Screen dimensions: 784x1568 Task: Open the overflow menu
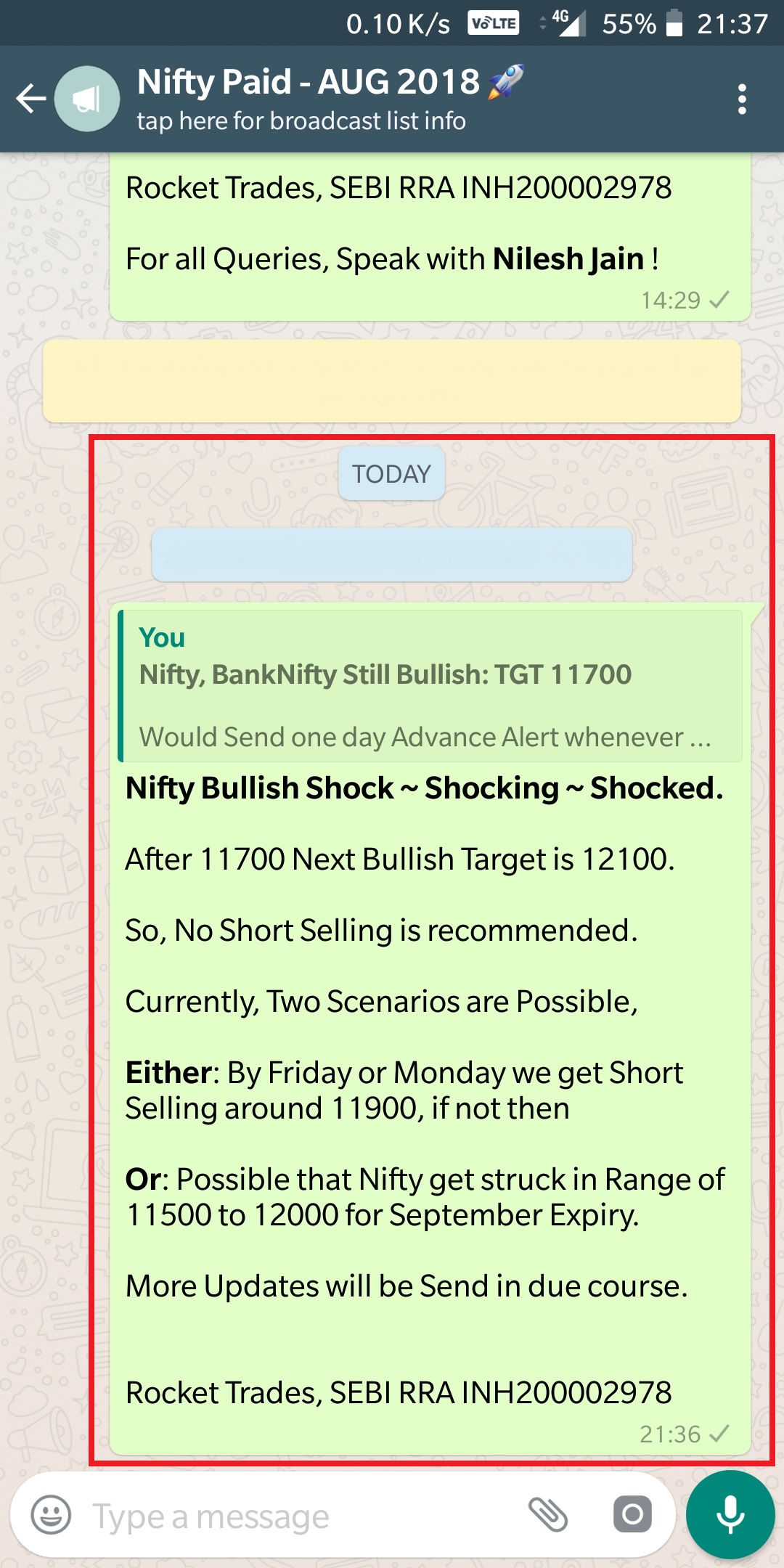click(742, 99)
